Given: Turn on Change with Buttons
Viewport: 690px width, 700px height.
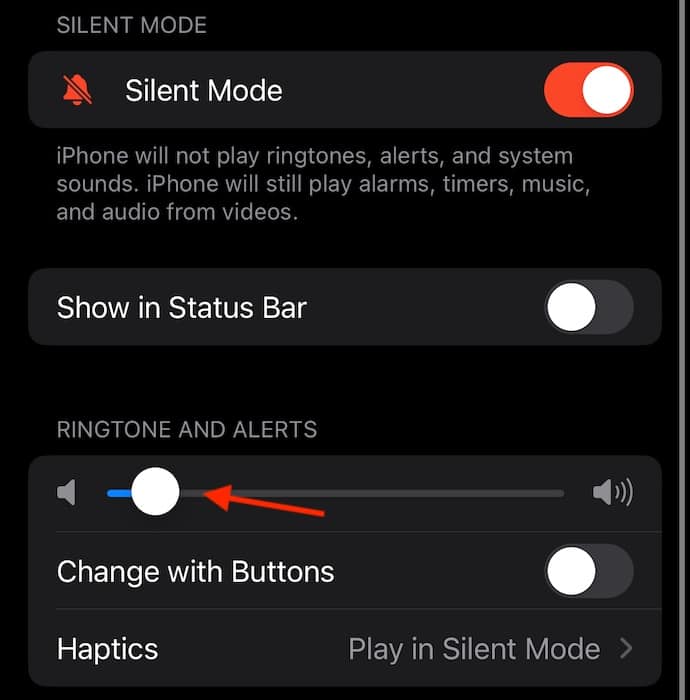Looking at the screenshot, I should pyautogui.click(x=588, y=572).
